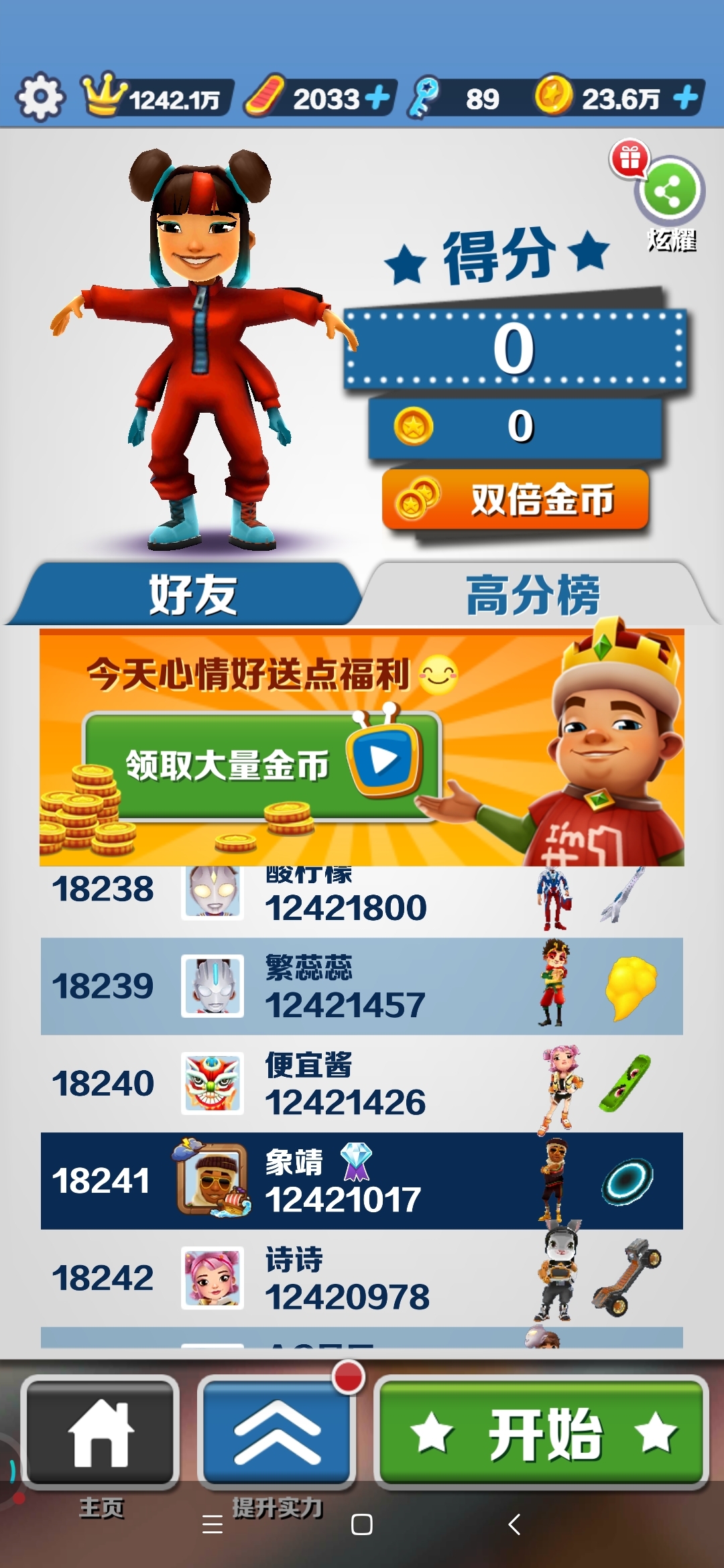Switch to the 好友 friends tab

point(192,594)
